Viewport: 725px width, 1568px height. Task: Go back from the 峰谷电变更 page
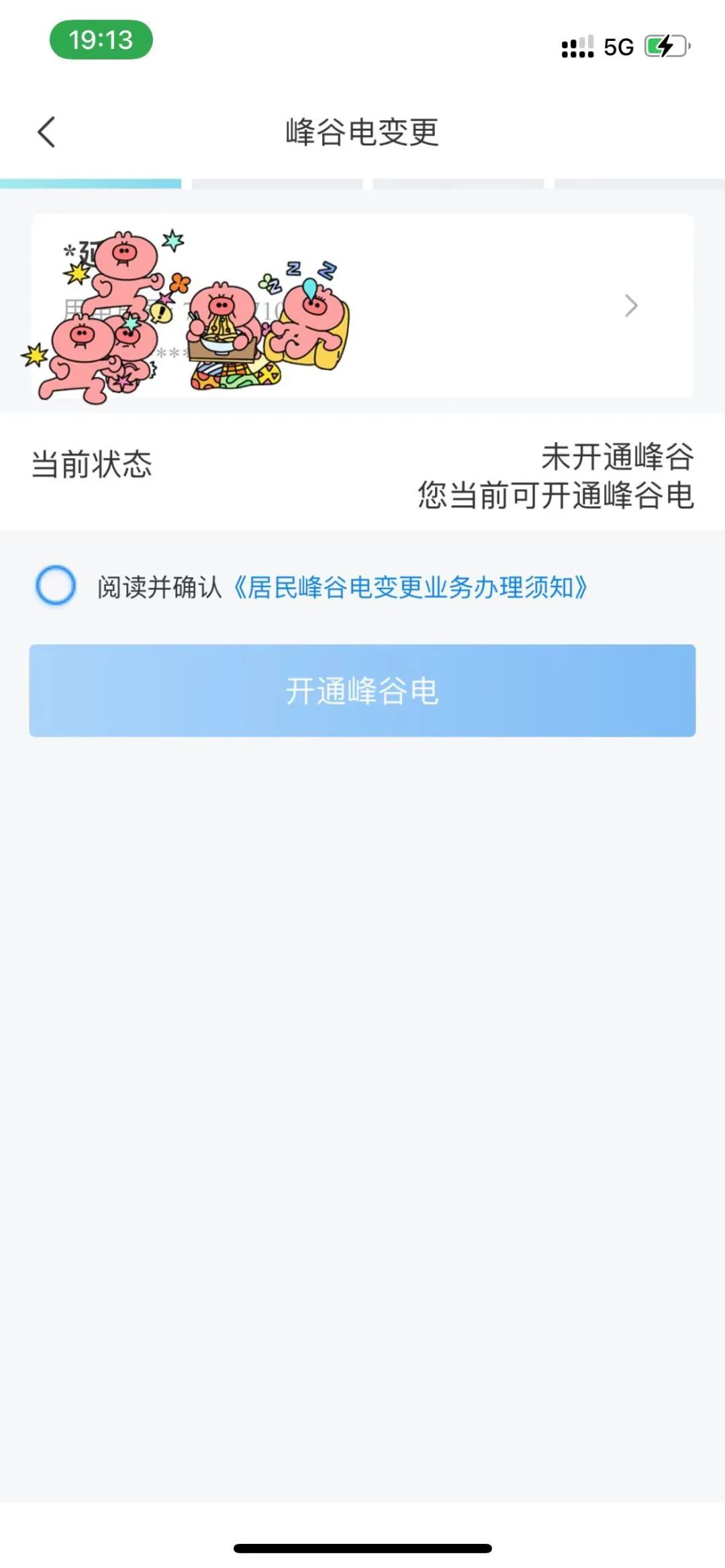tap(46, 132)
